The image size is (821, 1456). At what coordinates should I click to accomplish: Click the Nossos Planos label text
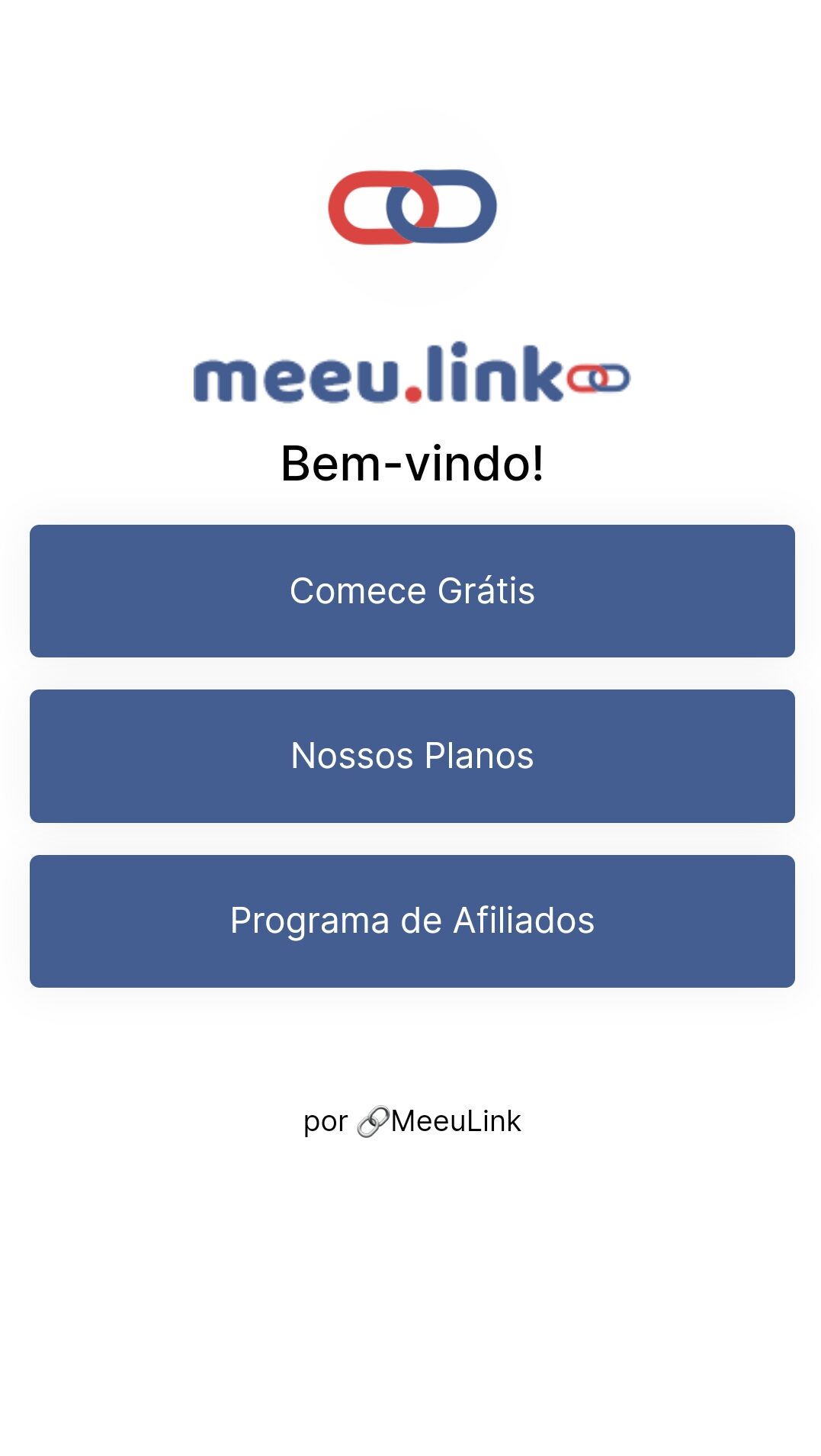pos(410,756)
